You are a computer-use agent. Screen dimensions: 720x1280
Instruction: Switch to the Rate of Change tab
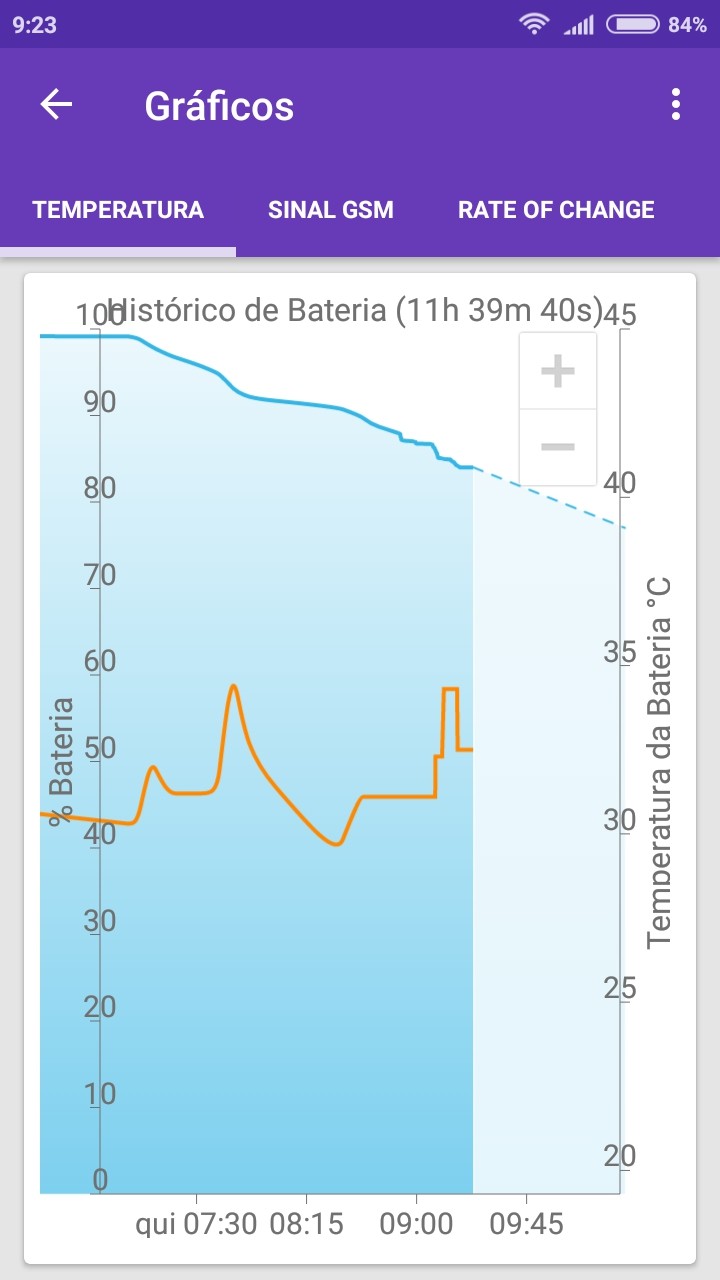556,210
